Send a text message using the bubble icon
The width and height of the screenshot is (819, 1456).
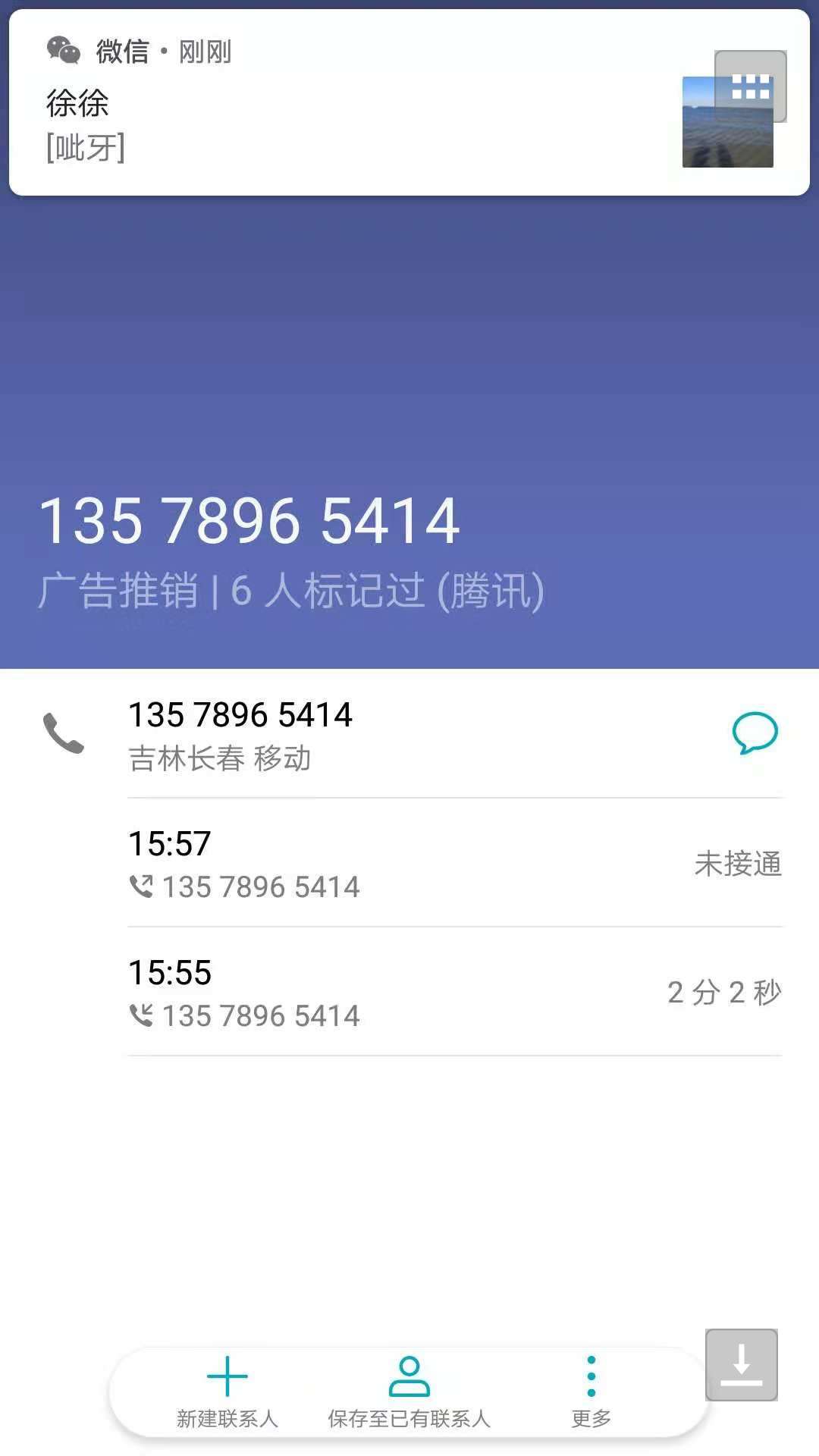(755, 733)
